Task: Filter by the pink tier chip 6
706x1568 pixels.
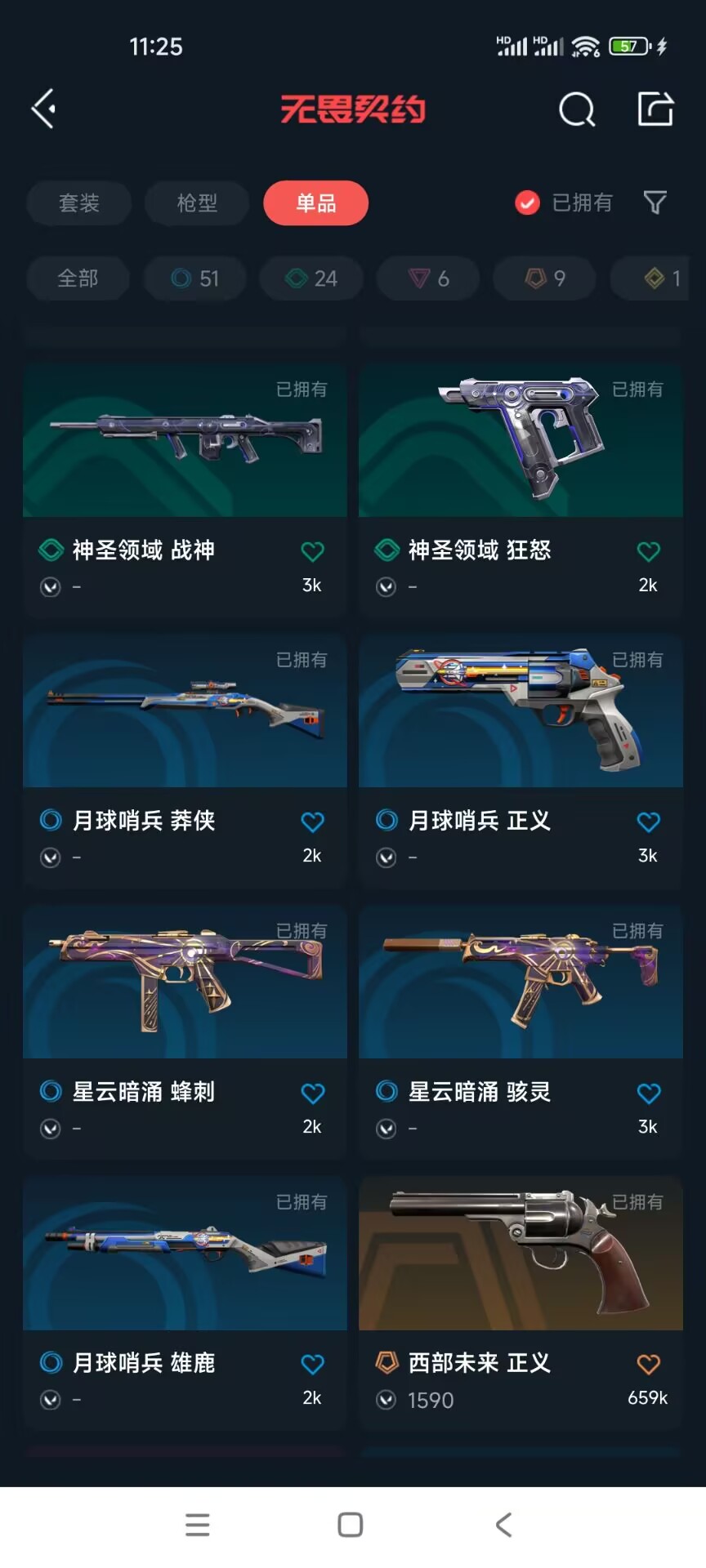Action: click(429, 278)
